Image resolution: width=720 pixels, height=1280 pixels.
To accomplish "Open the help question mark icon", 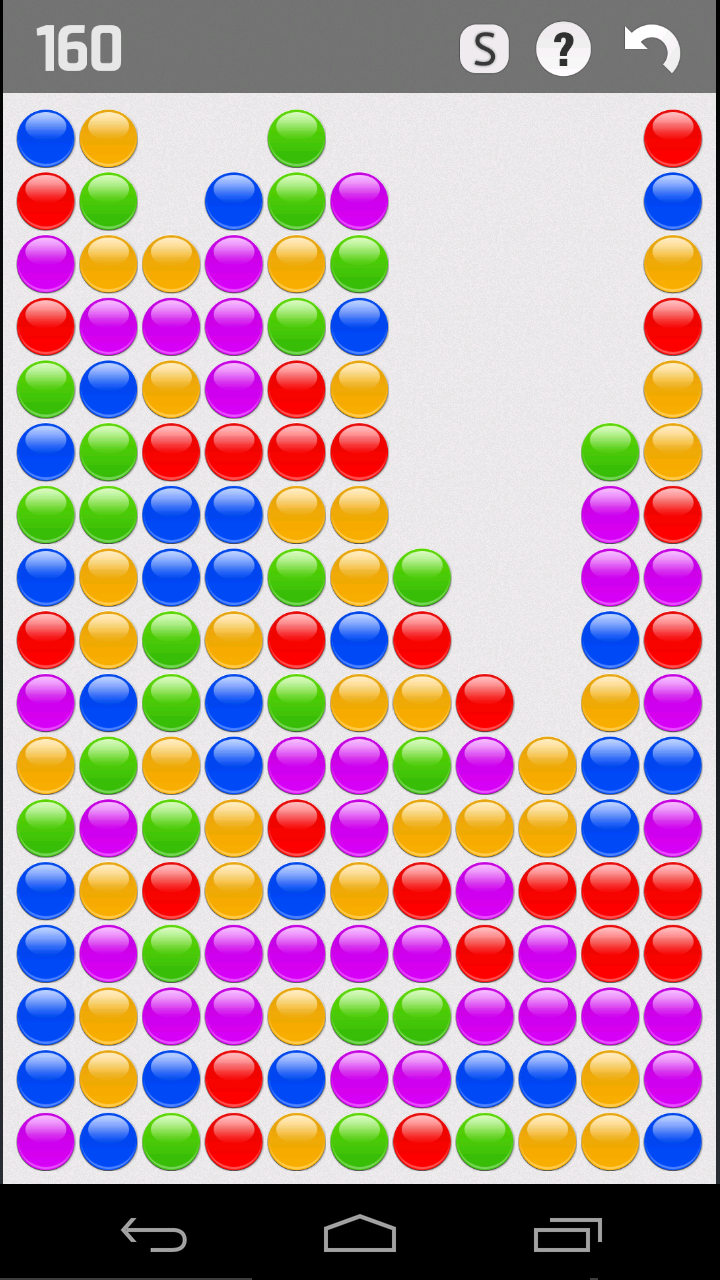I will pos(564,47).
